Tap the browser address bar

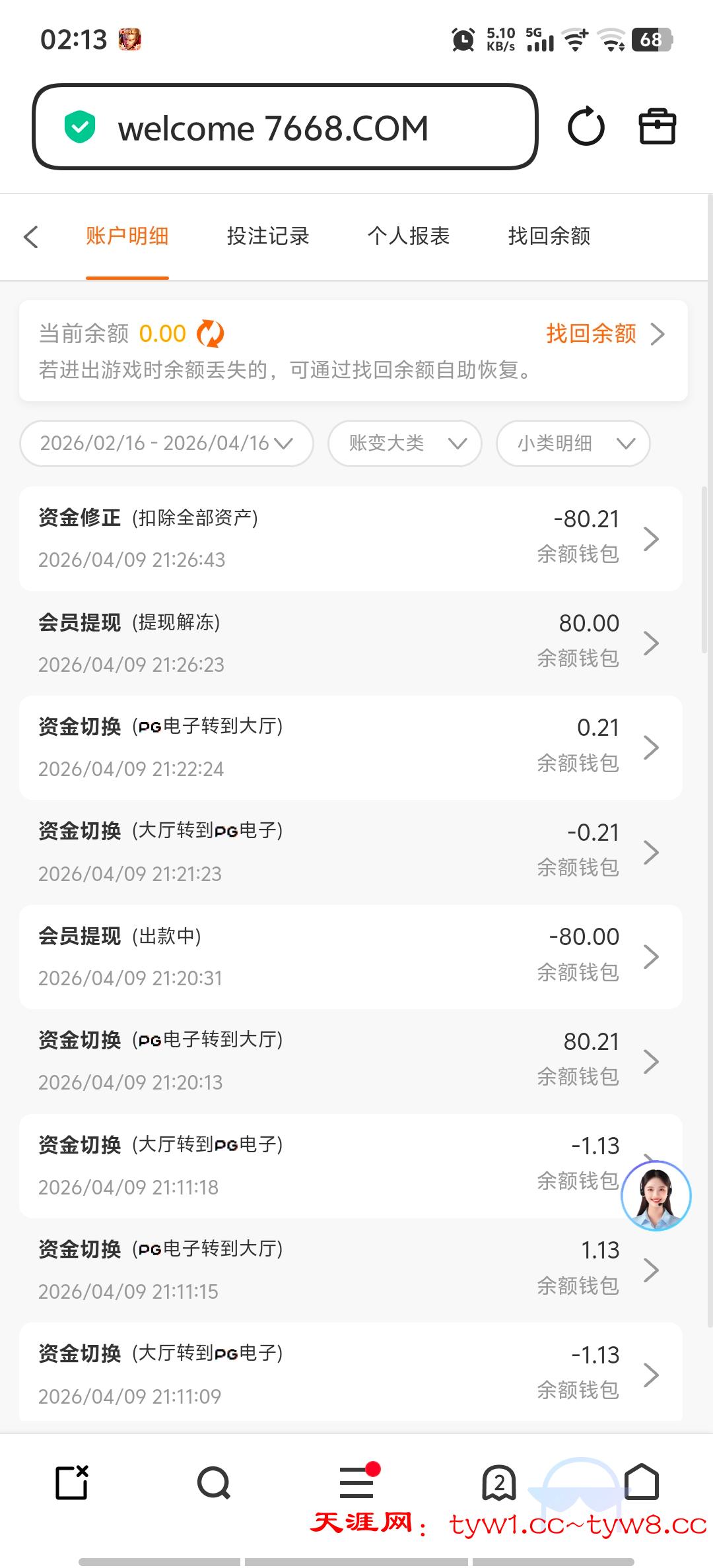tap(284, 127)
